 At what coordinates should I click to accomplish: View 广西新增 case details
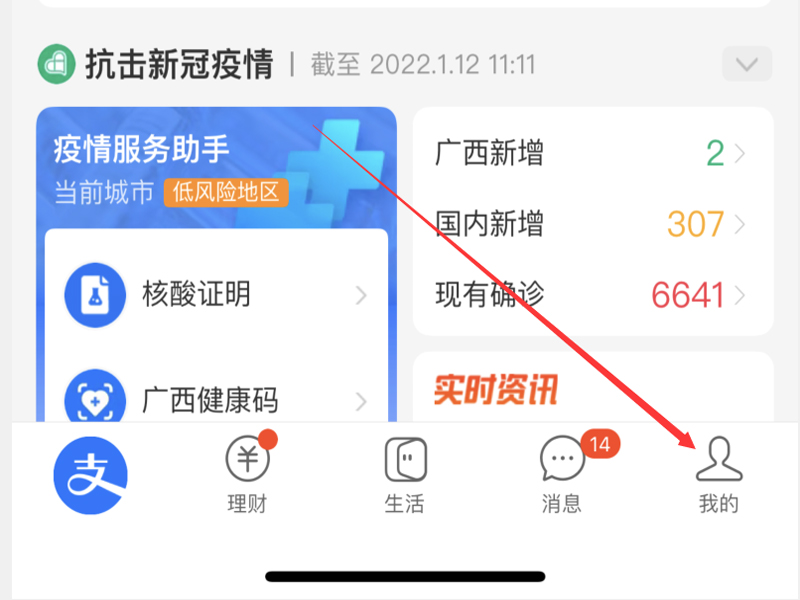pos(592,154)
